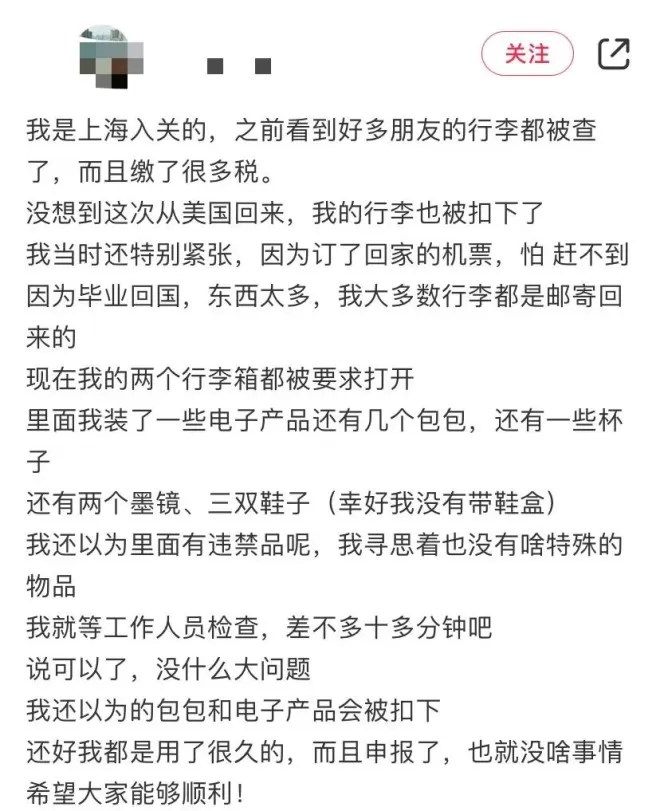The width and height of the screenshot is (660, 811).
Task: Share this post via the share icon
Action: [614, 54]
